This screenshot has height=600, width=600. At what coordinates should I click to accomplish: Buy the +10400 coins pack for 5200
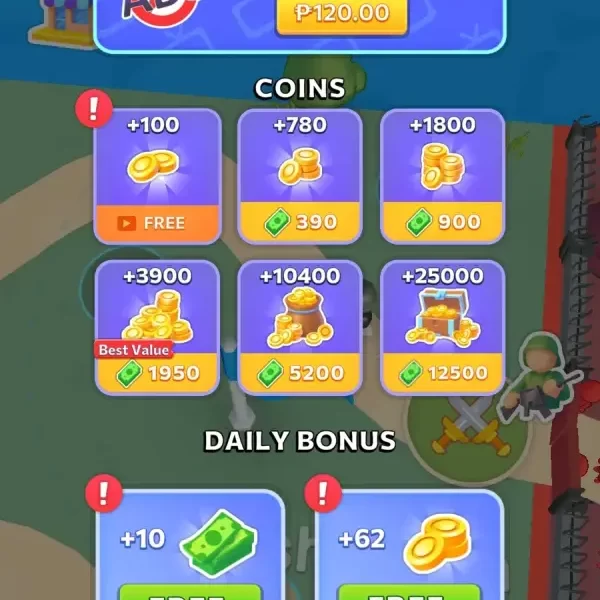pyautogui.click(x=300, y=373)
